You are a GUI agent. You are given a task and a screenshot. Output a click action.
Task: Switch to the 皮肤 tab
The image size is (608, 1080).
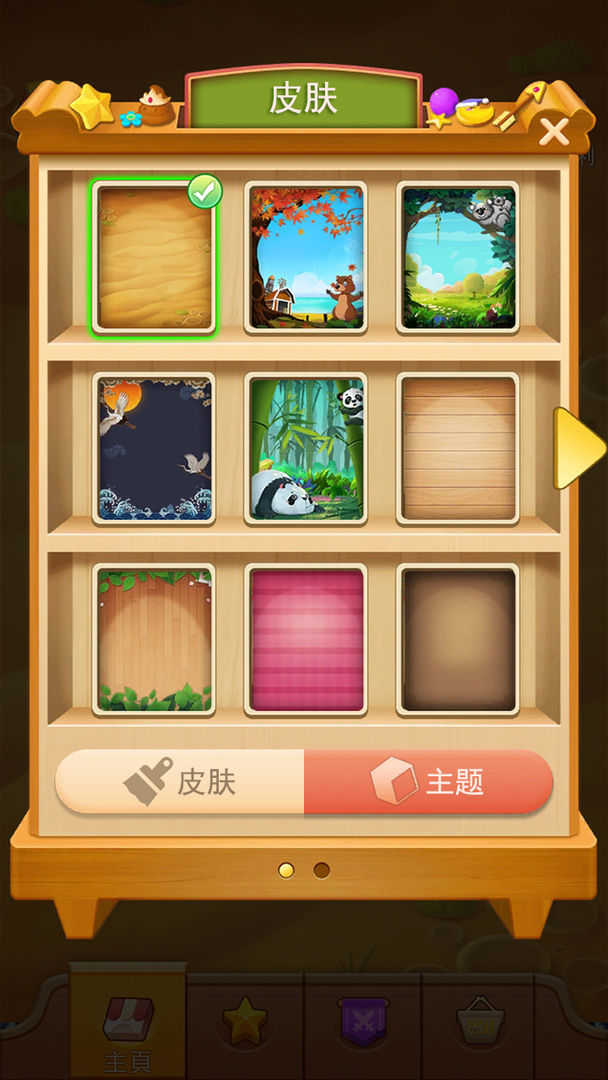click(x=180, y=781)
